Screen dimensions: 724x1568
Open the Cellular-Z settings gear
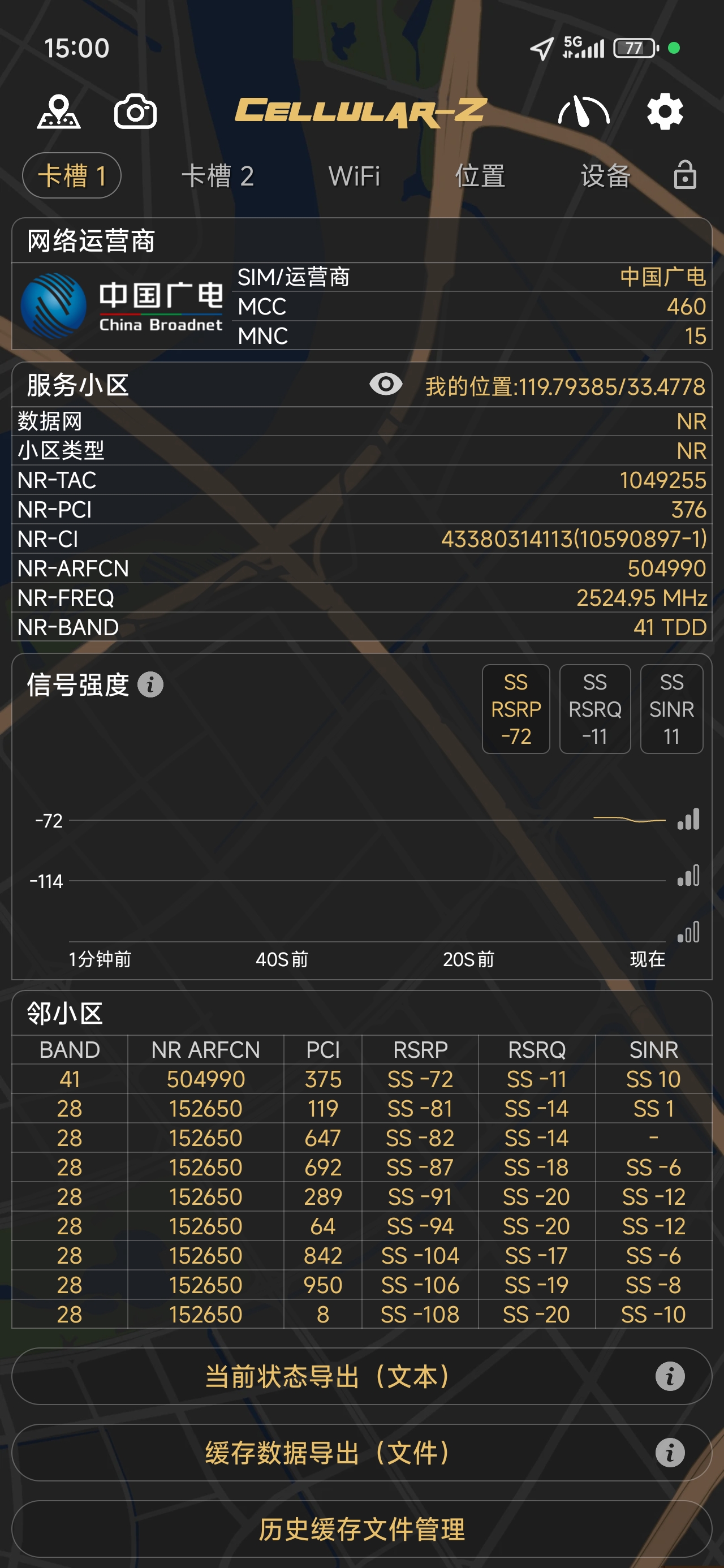665,113
